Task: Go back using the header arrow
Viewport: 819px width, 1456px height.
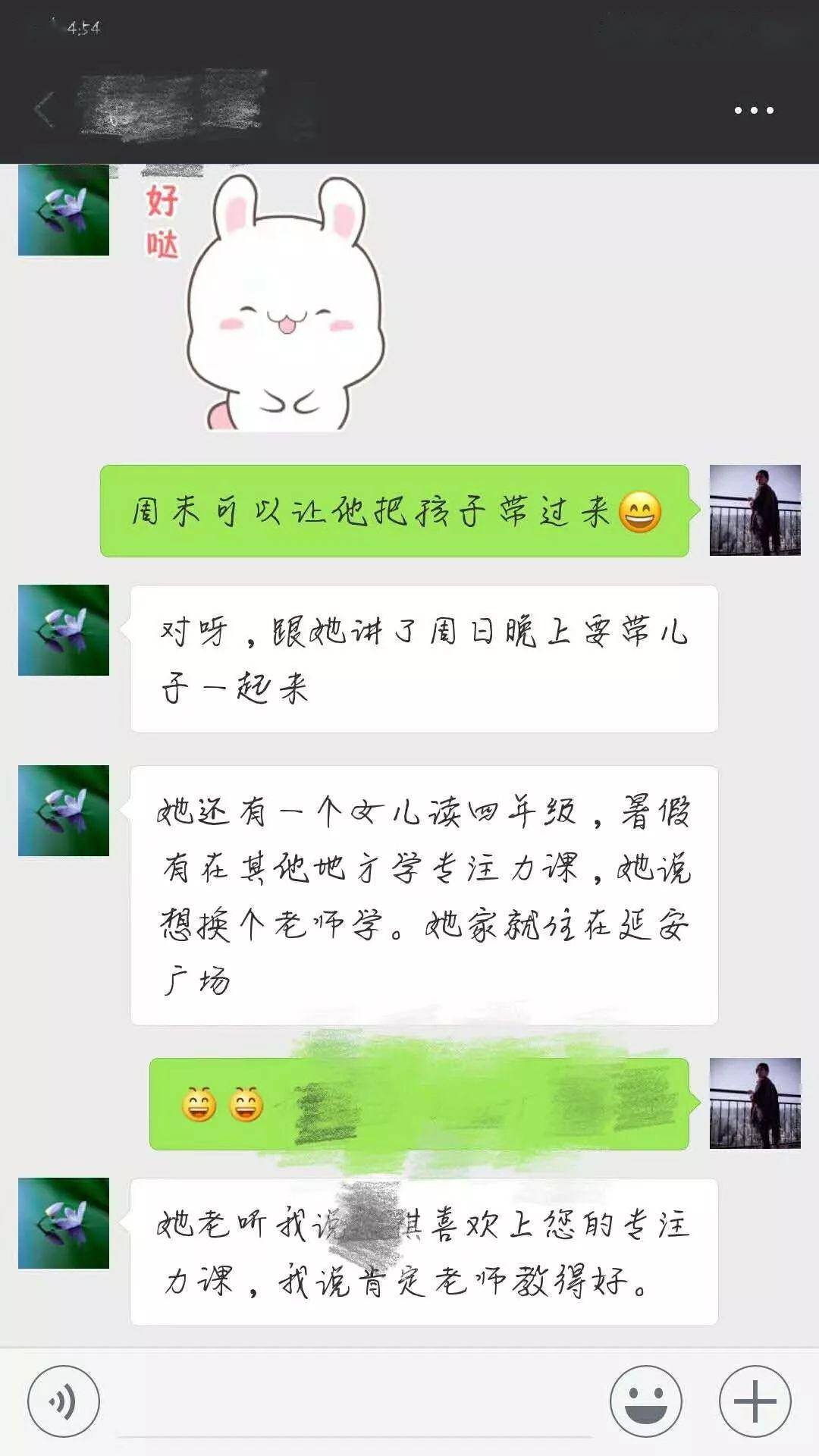Action: pyautogui.click(x=45, y=110)
